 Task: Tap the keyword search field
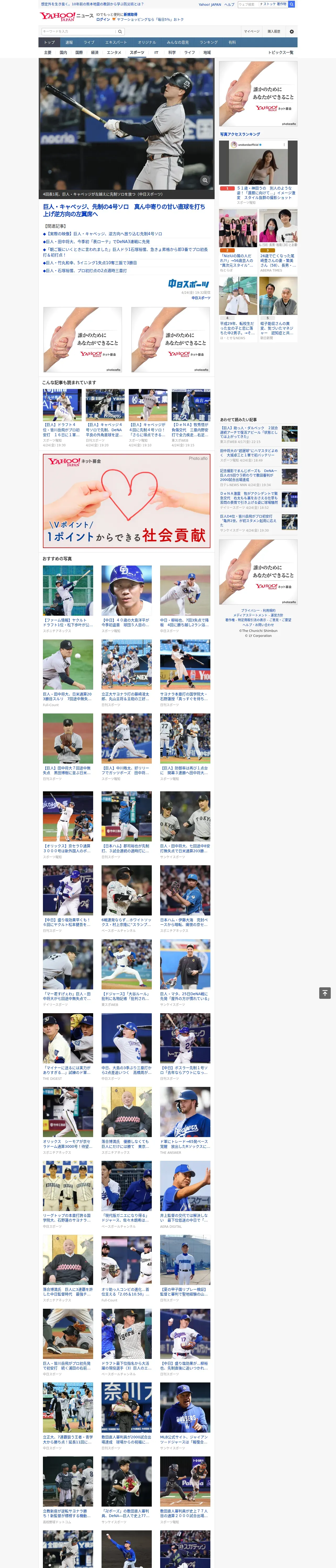[x=79, y=31]
